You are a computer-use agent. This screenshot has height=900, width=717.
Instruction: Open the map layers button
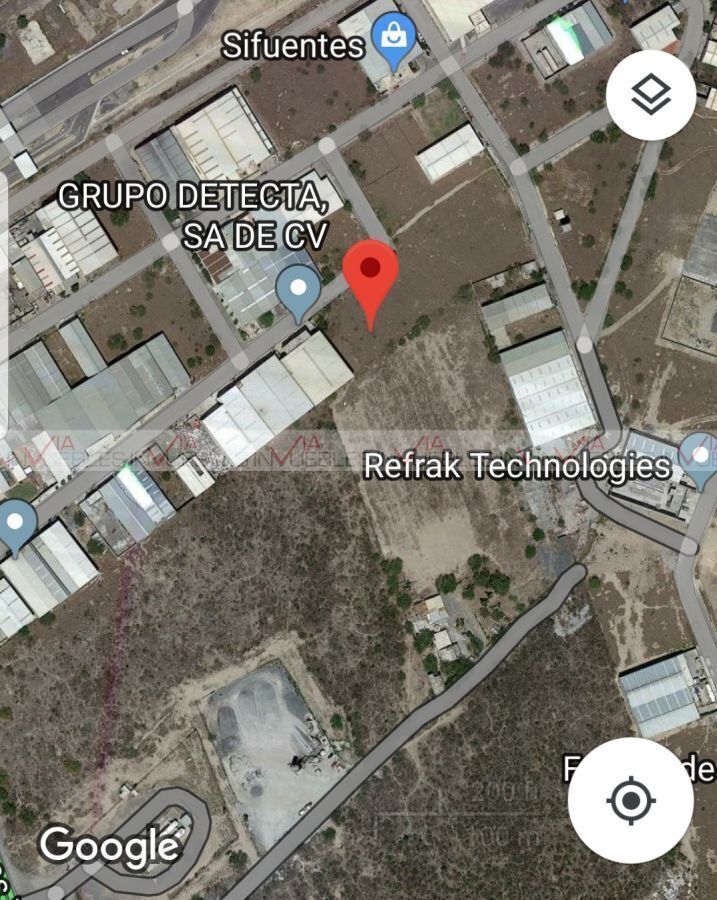click(x=651, y=97)
